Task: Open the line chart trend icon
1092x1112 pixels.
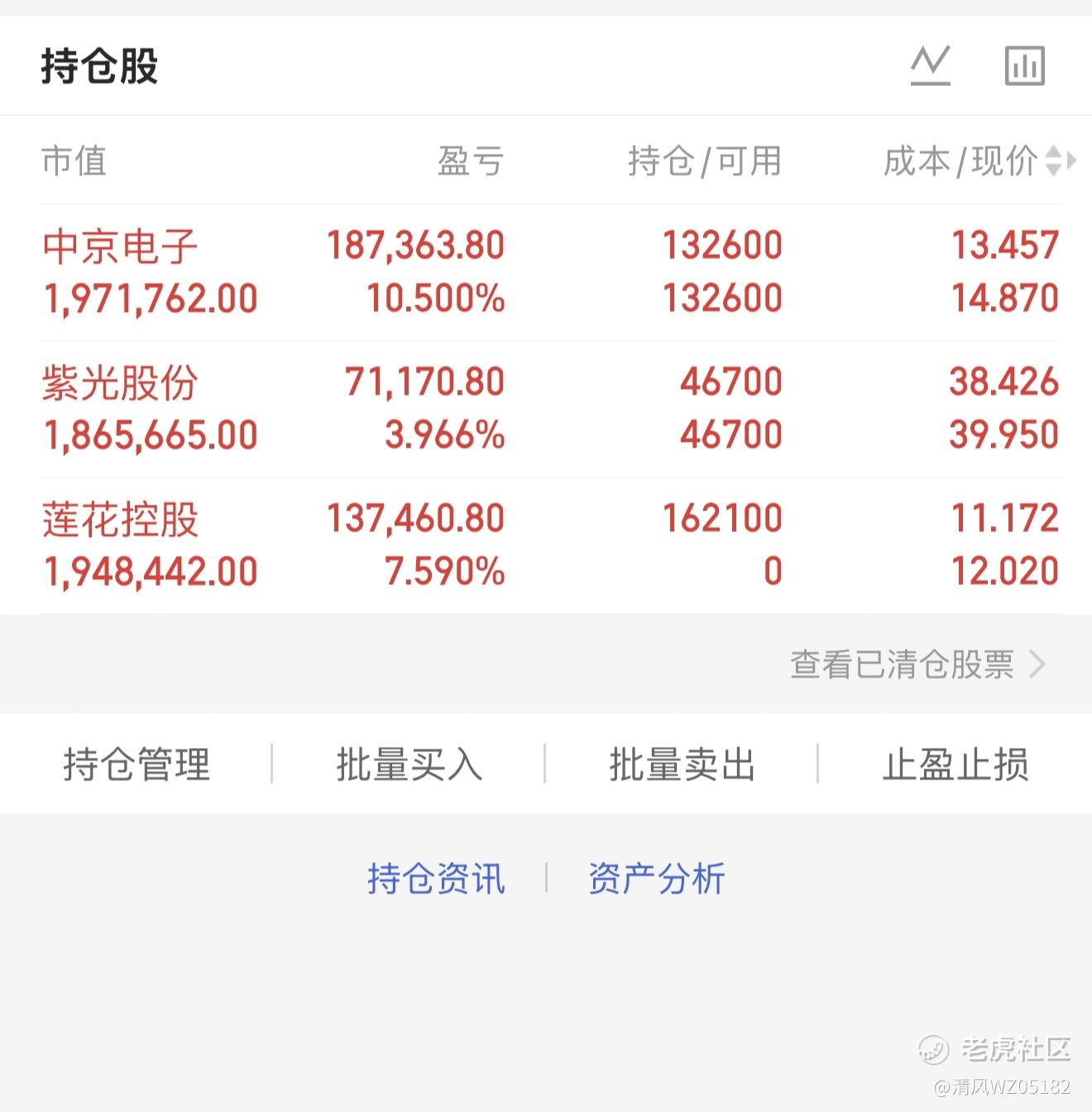Action: (x=931, y=65)
